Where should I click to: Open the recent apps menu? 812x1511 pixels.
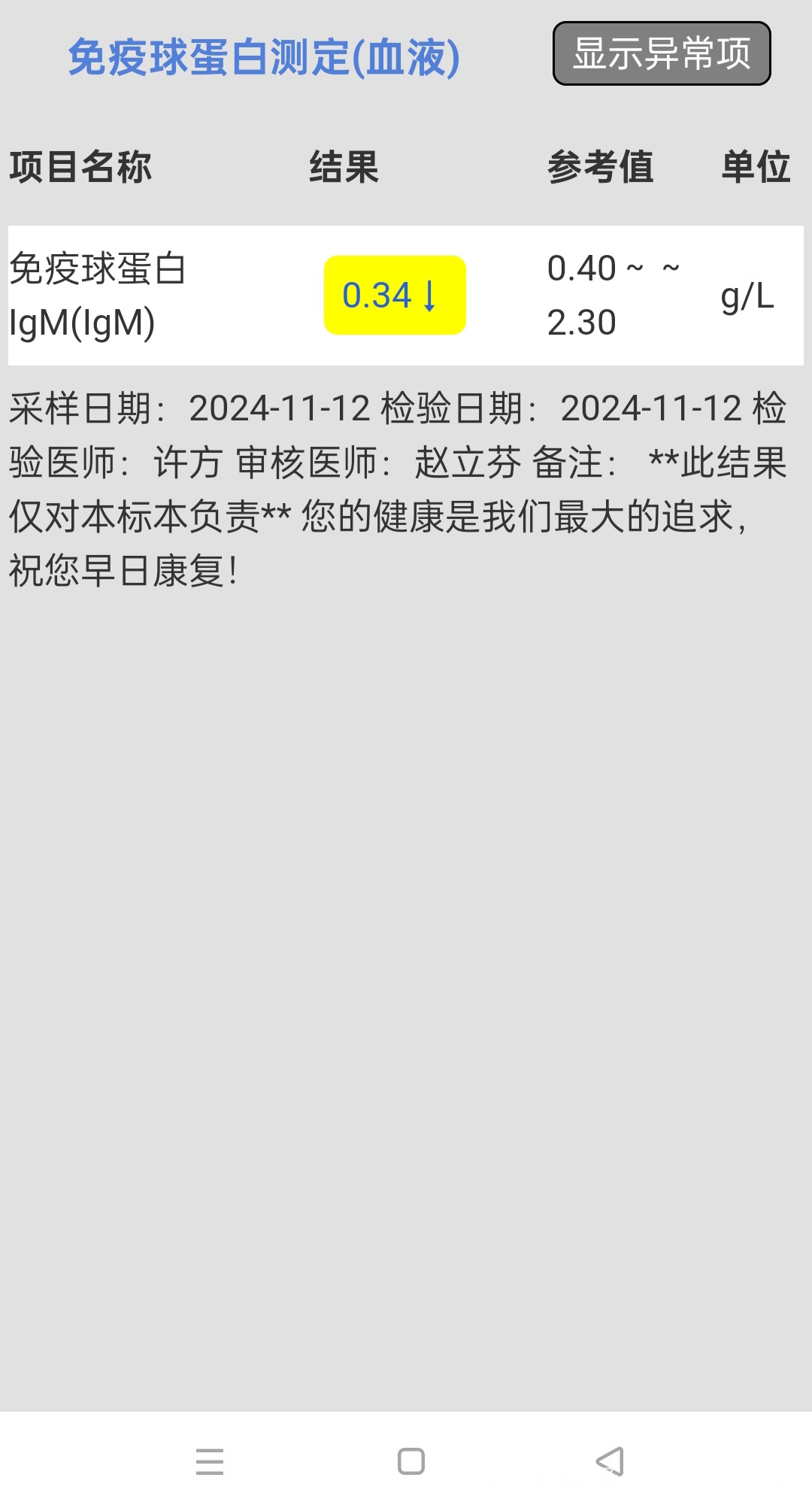pyautogui.click(x=210, y=1461)
